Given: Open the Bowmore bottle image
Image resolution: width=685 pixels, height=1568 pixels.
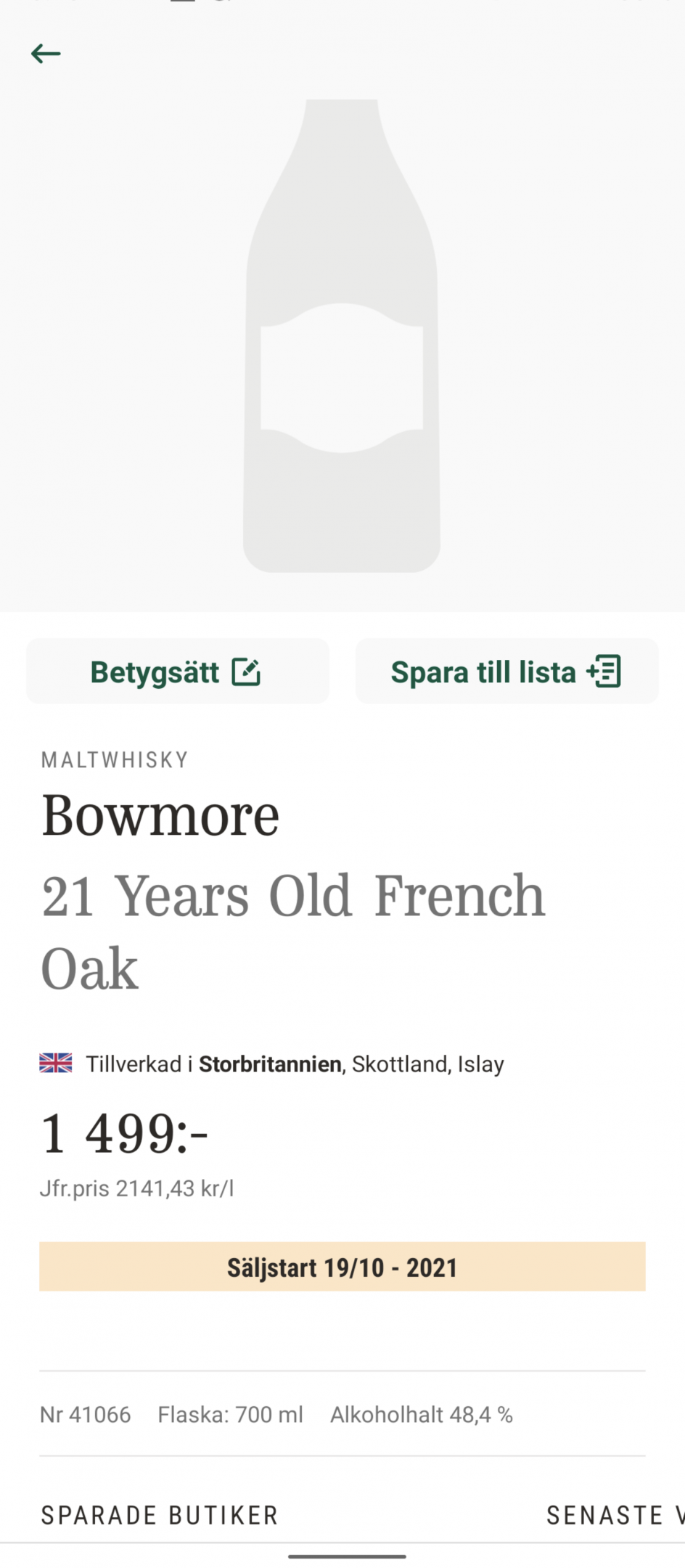Looking at the screenshot, I should click(x=342, y=336).
